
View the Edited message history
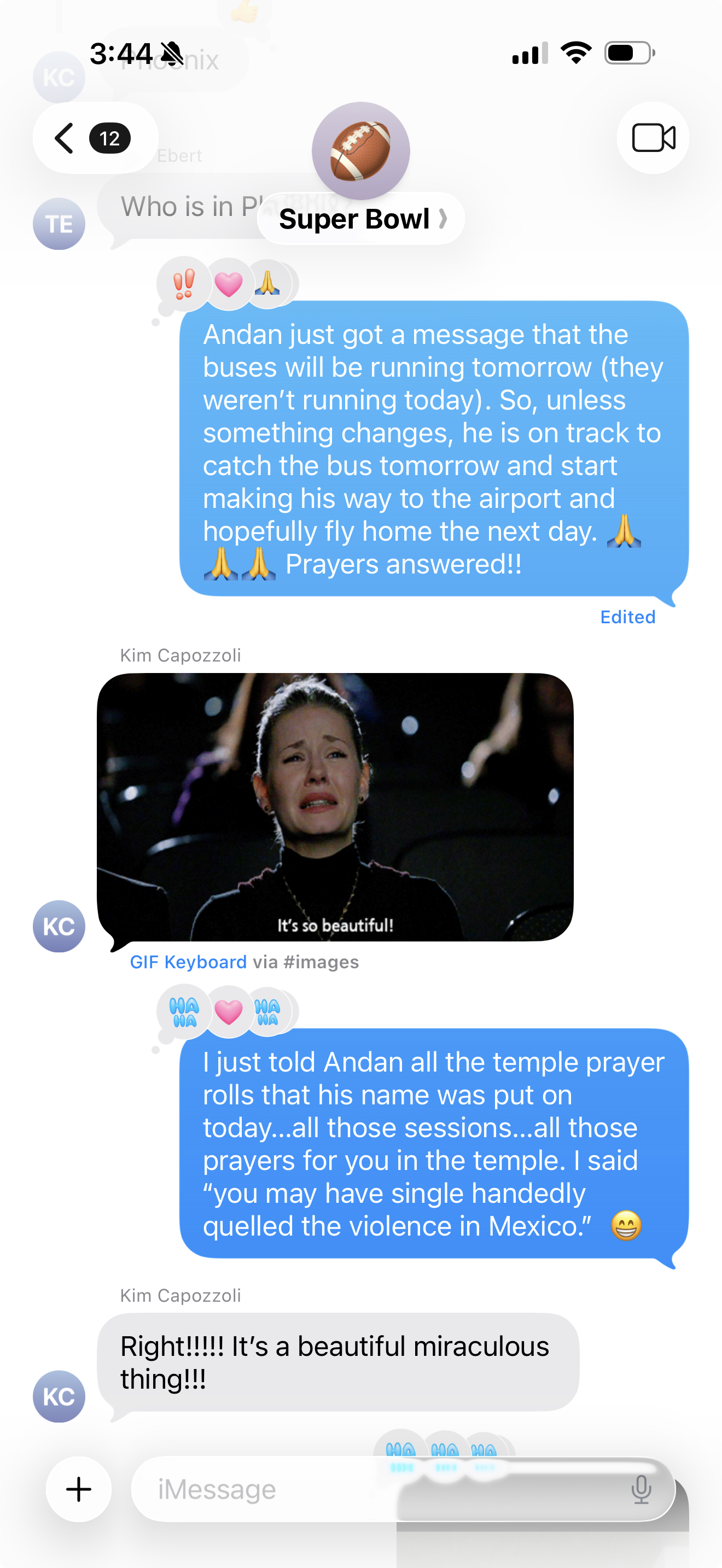[627, 617]
